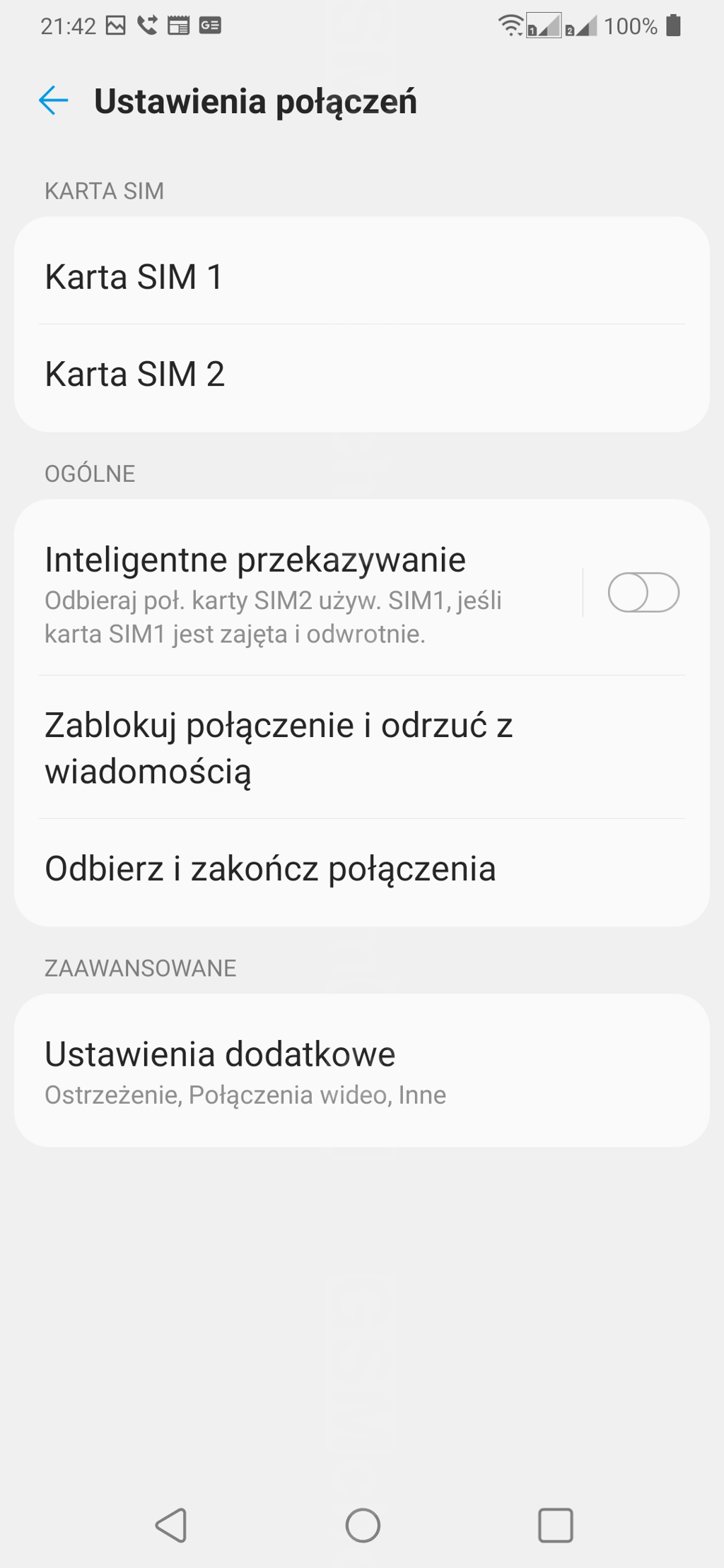Open Zablokuj połączenie i odrzuć z wiadomością
The height and width of the screenshot is (1568, 724).
tap(362, 748)
